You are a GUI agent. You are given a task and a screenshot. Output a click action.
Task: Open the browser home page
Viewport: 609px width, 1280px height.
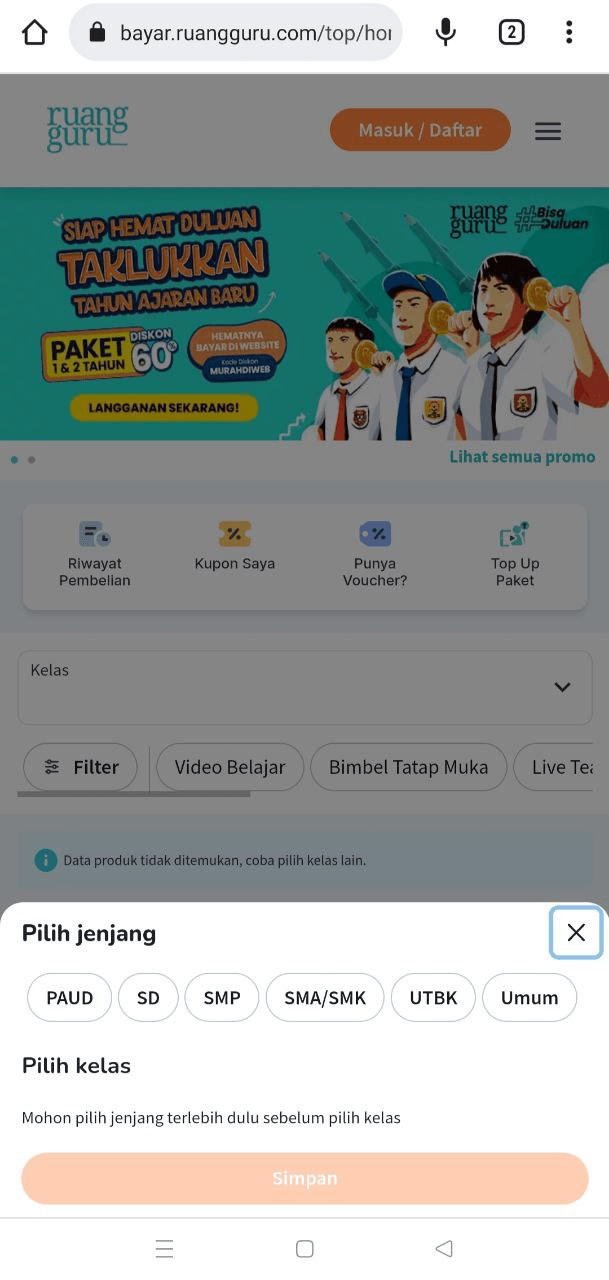click(34, 33)
